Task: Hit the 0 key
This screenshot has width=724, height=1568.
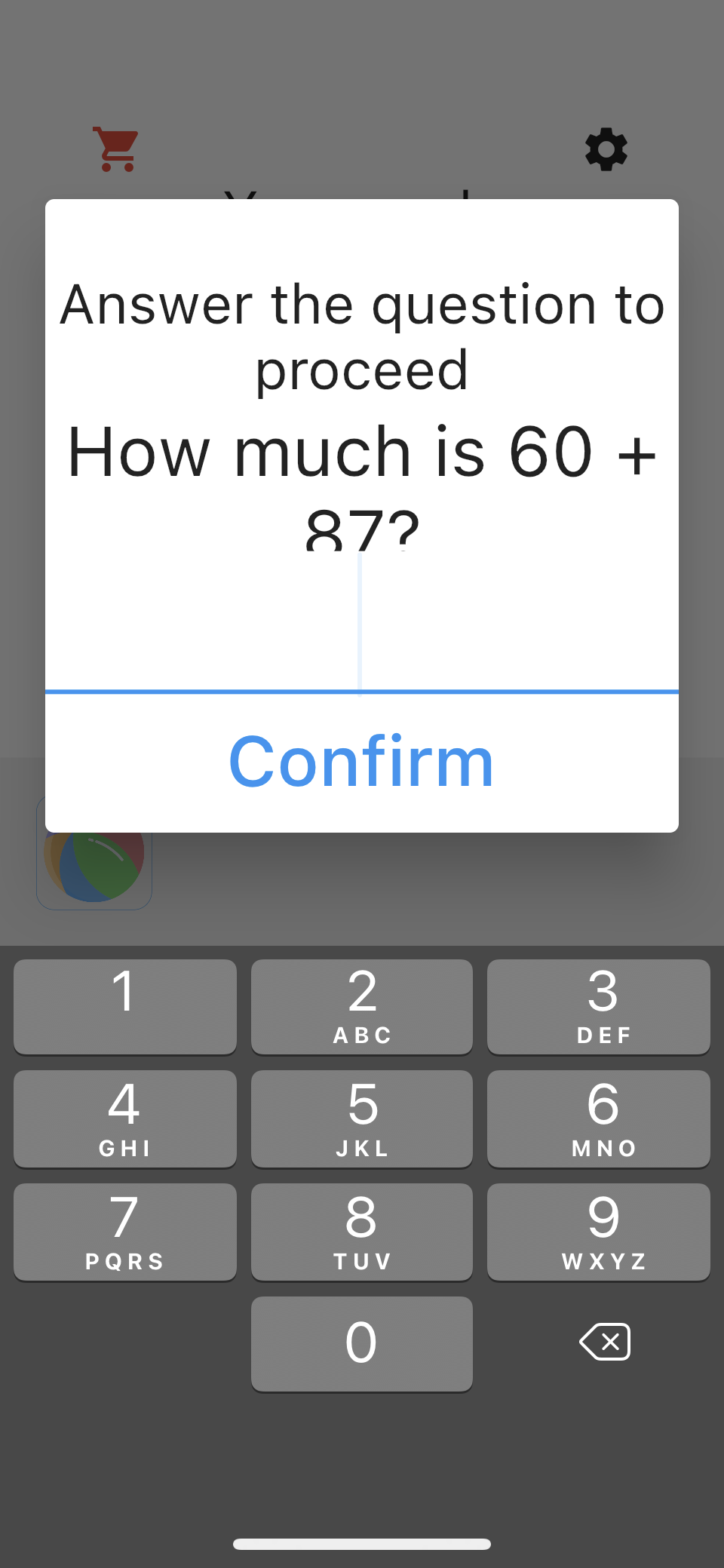Action: [x=362, y=1343]
